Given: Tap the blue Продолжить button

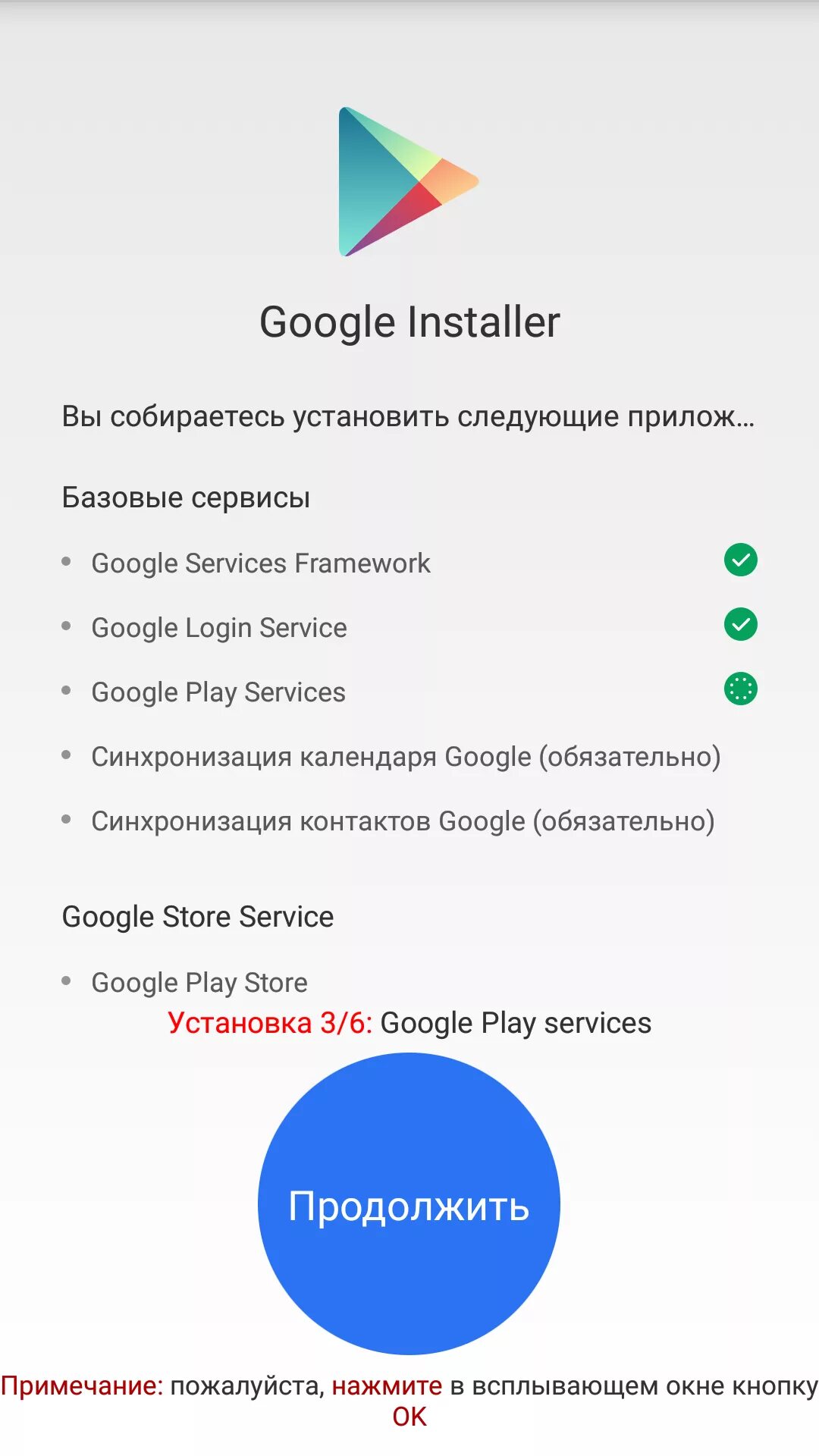Looking at the screenshot, I should [409, 1203].
